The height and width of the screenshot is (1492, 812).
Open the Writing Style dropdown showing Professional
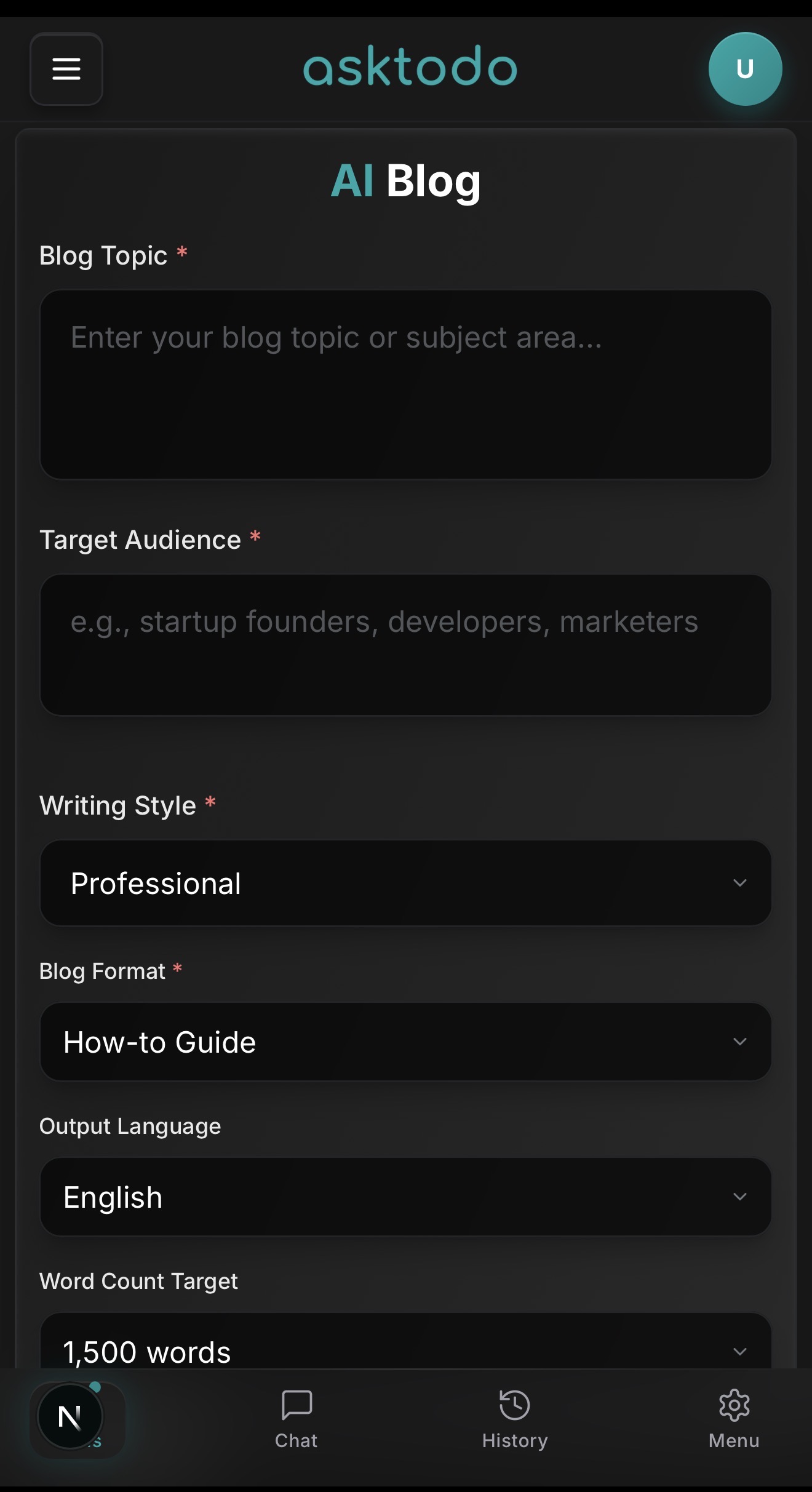(406, 883)
